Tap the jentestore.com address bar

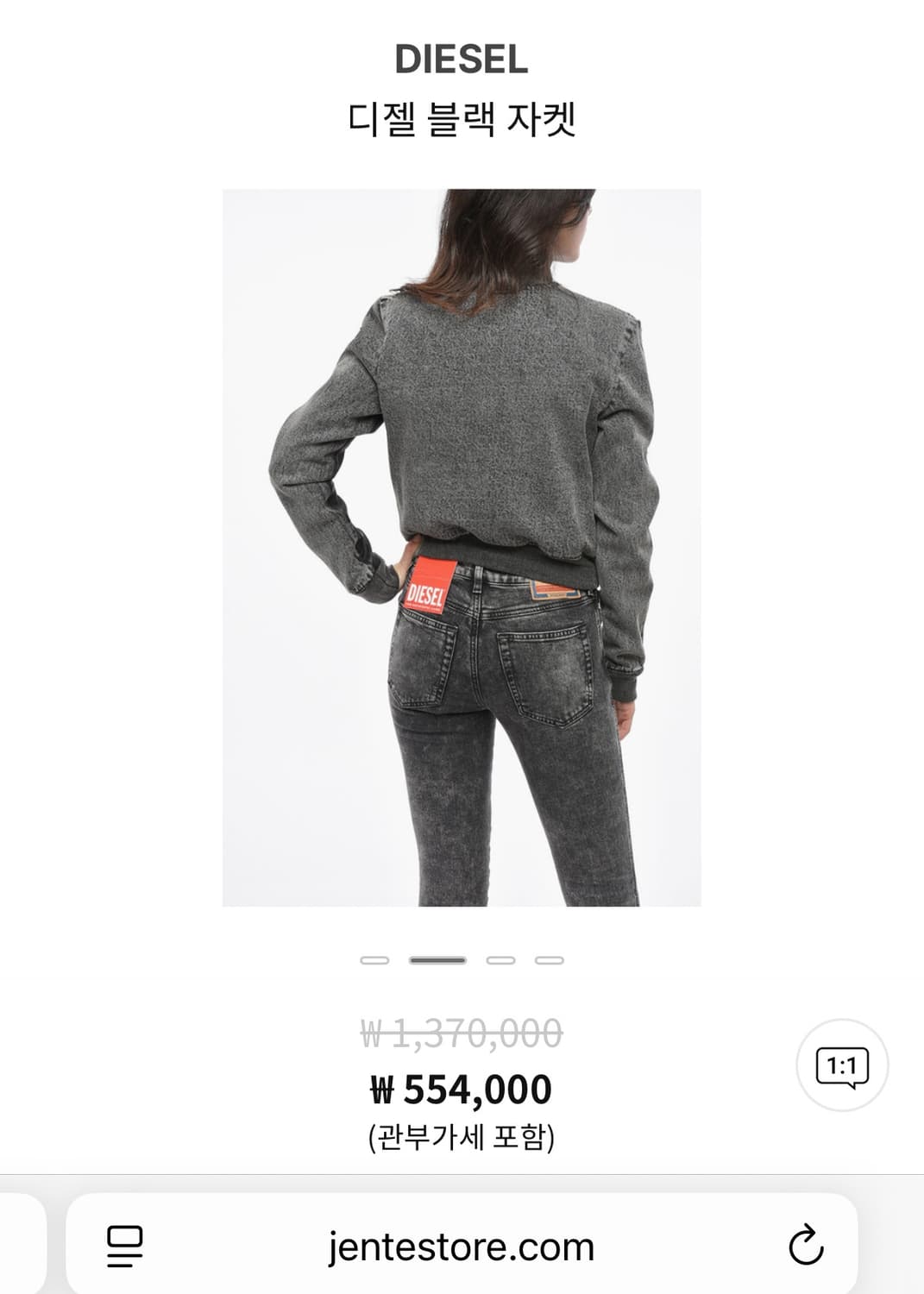click(x=462, y=1245)
